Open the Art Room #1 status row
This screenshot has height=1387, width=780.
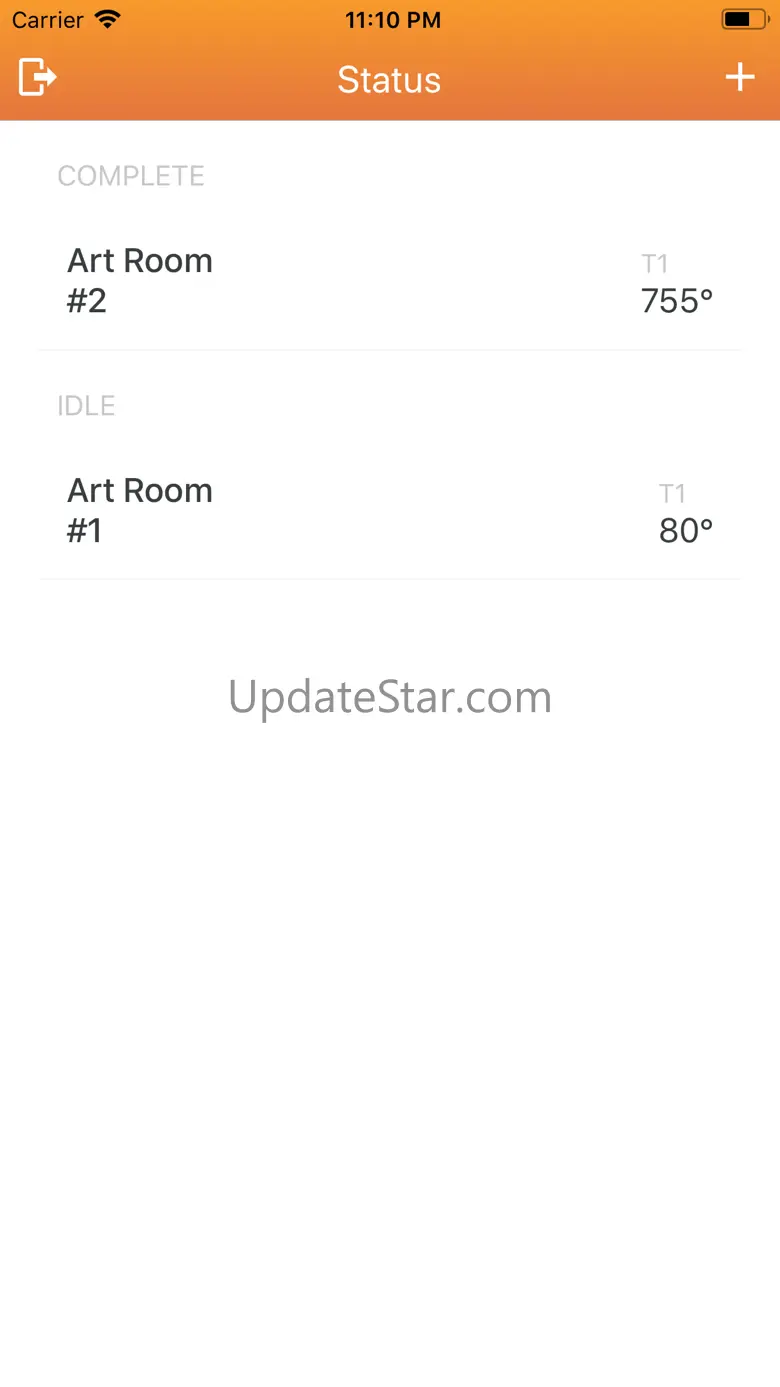[390, 510]
